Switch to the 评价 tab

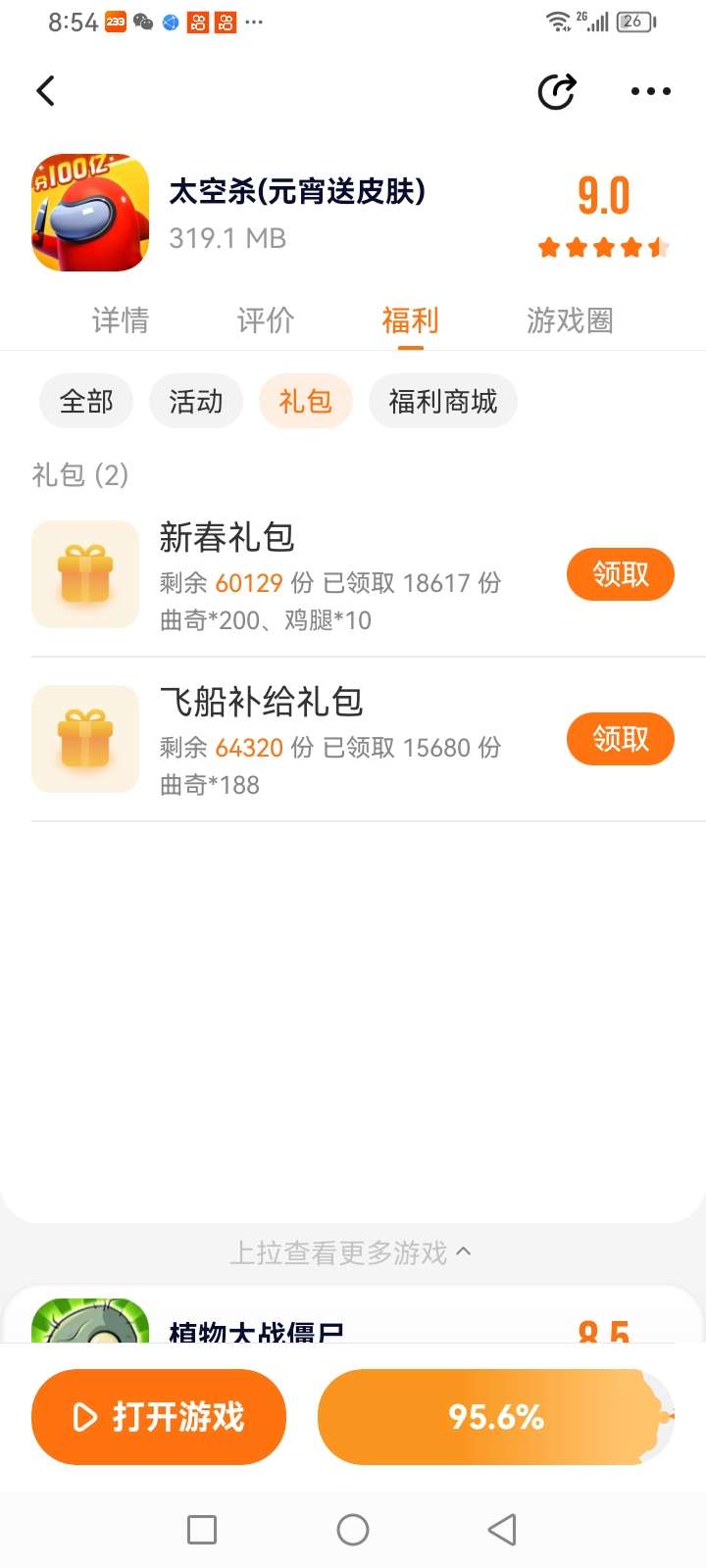click(x=265, y=320)
